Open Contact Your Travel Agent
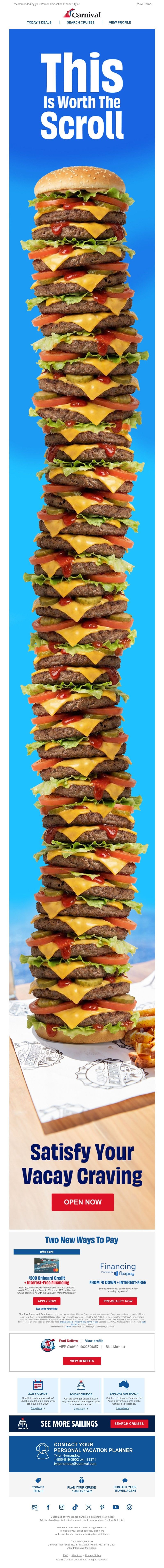 point(125,1488)
